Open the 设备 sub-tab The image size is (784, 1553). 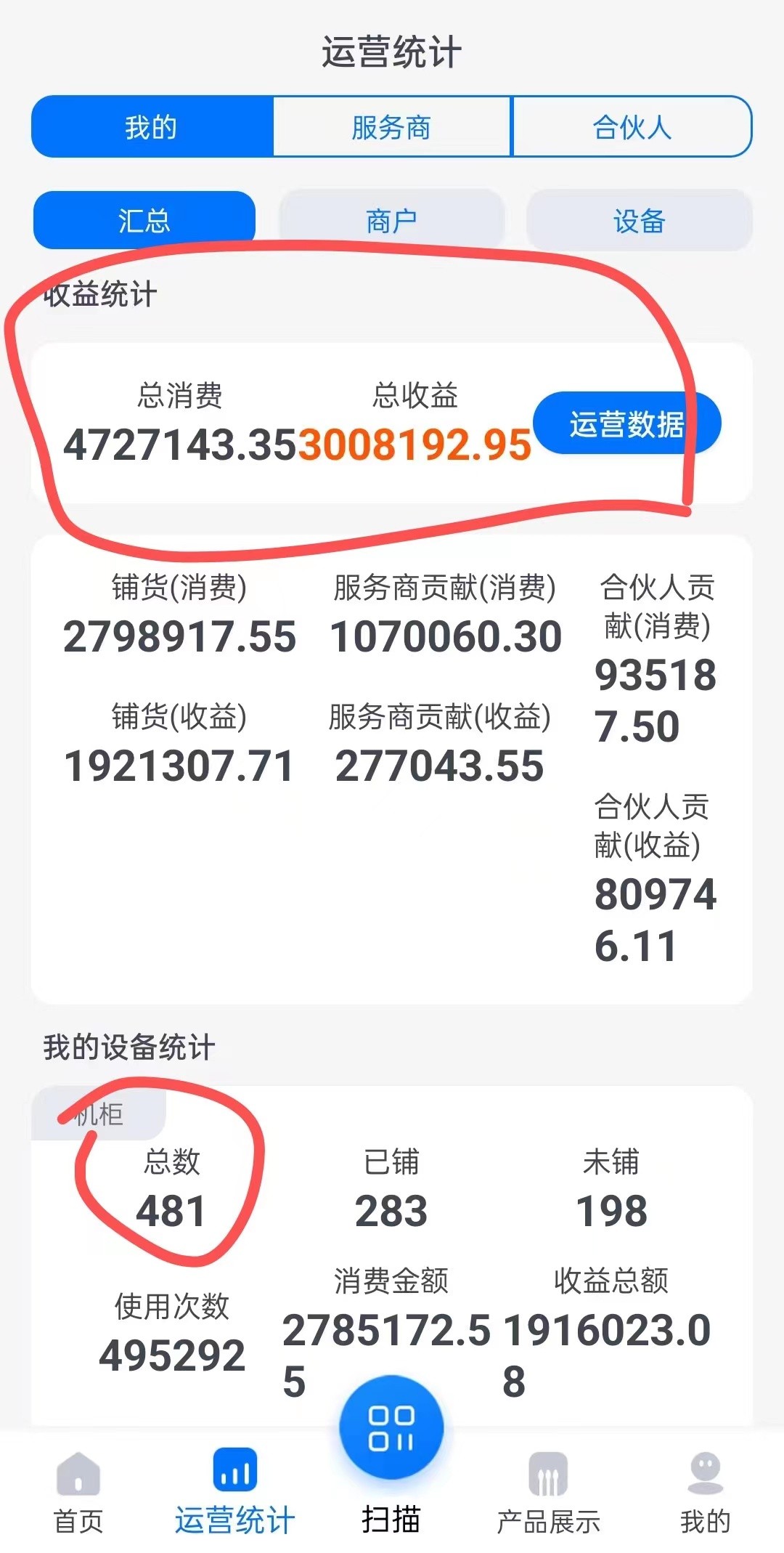pyautogui.click(x=639, y=220)
